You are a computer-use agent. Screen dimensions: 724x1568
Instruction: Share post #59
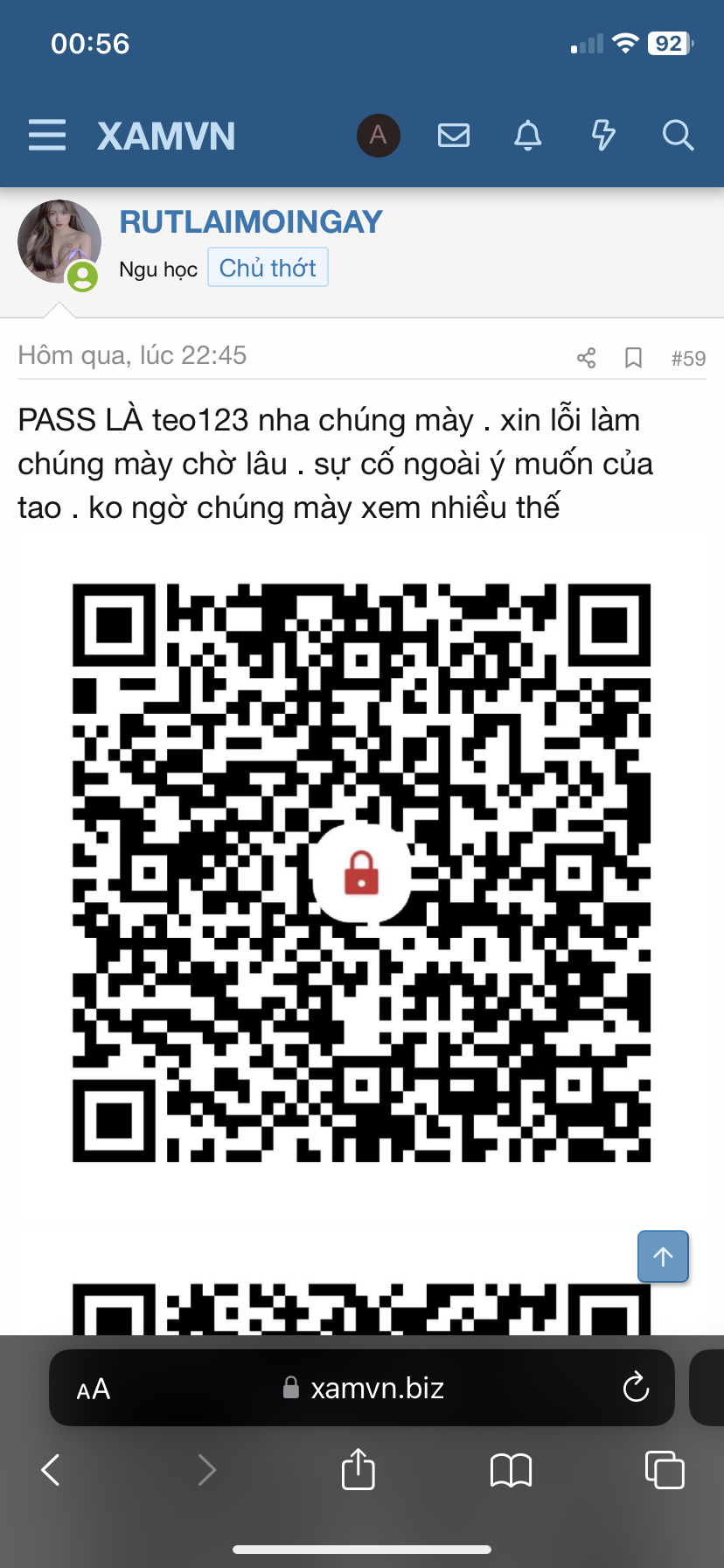587,358
